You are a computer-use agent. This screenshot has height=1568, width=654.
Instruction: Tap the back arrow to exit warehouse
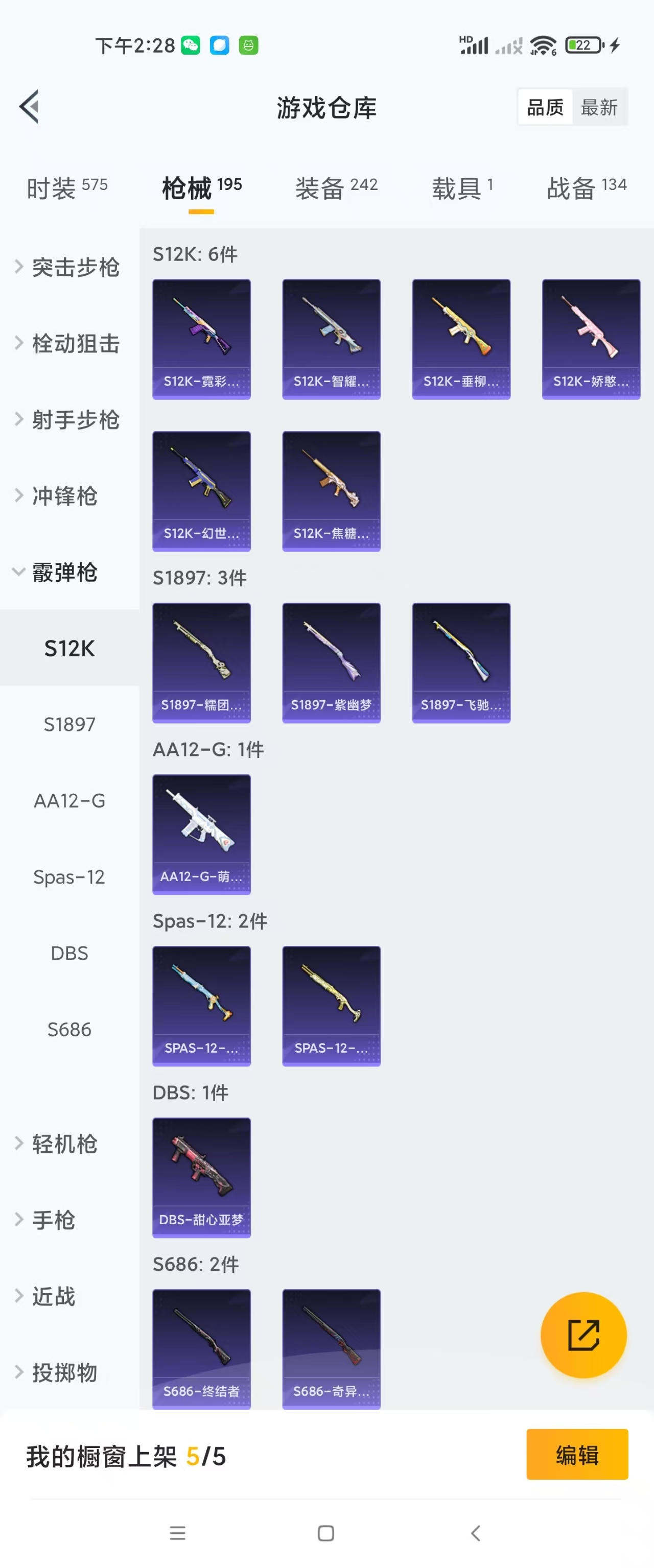[x=29, y=107]
